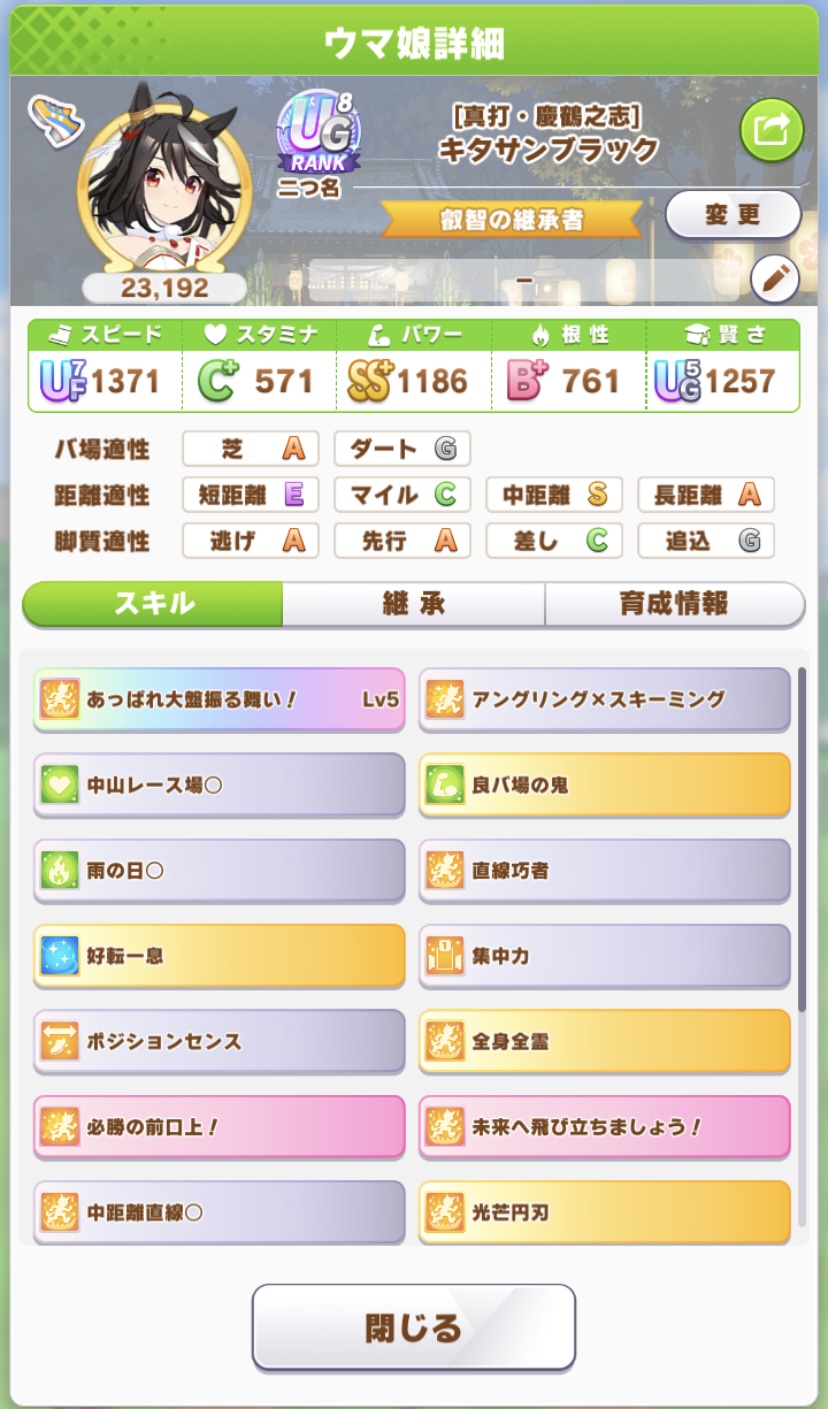The image size is (828, 1409).
Task: Show details for 雨の日○ skill
Action: point(219,871)
